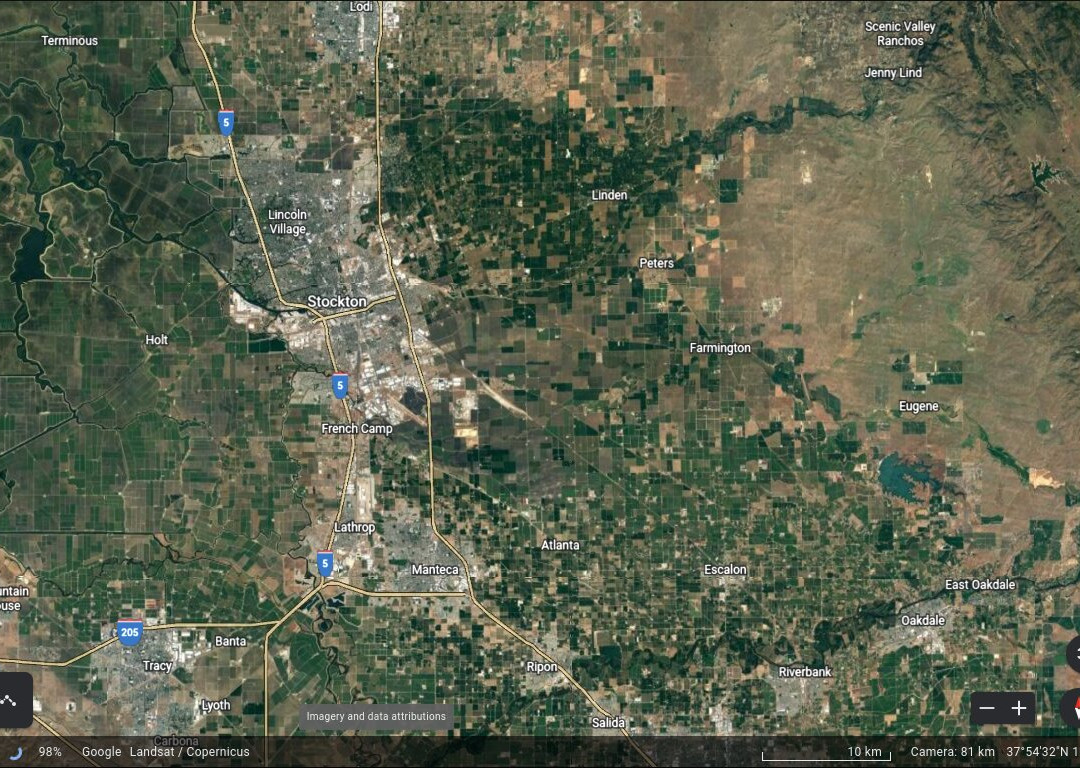Select the Oakdale place label
Screen dimensions: 1080x768
[x=923, y=620]
